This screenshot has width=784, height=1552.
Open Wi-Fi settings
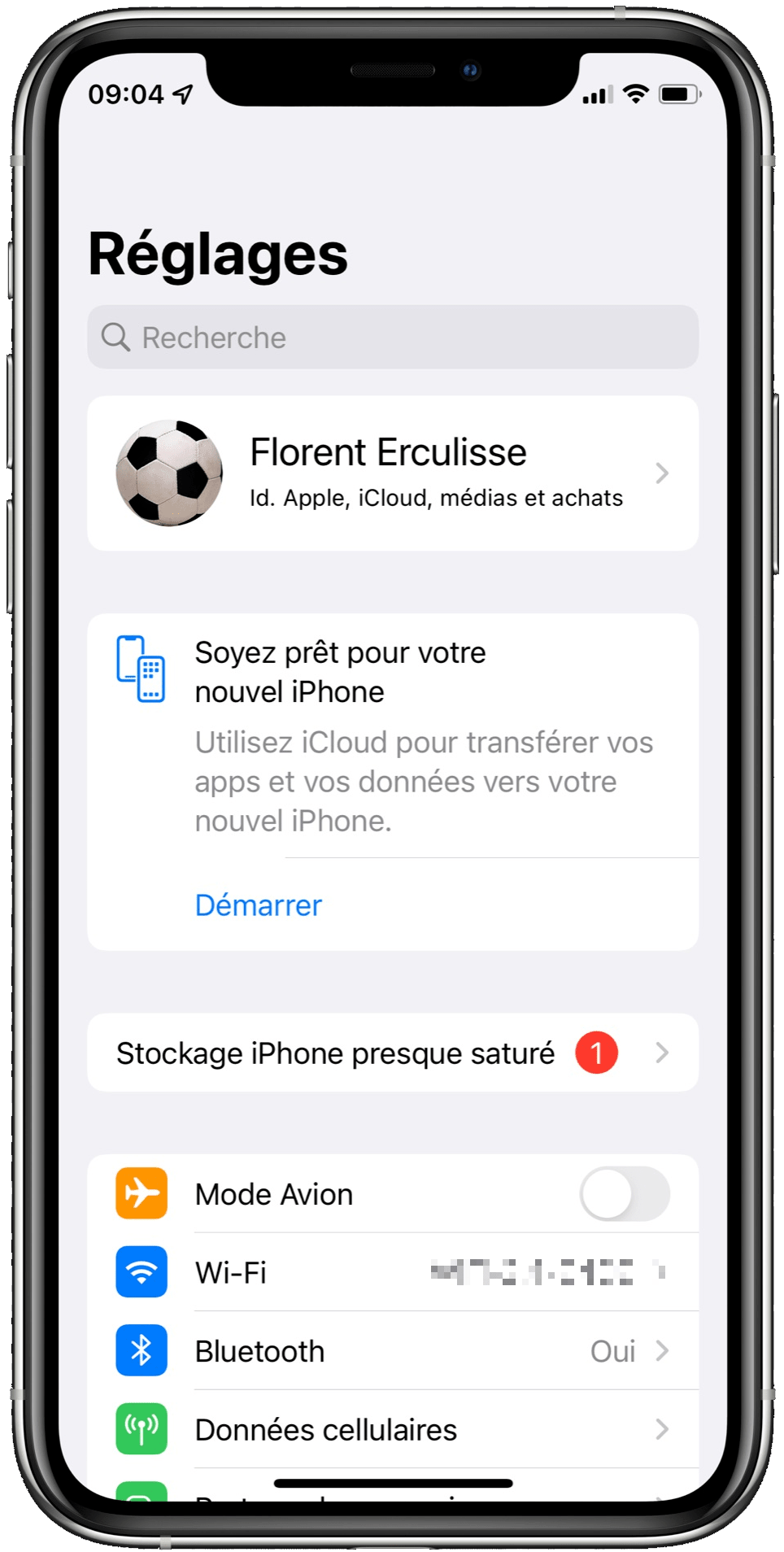point(392,1272)
